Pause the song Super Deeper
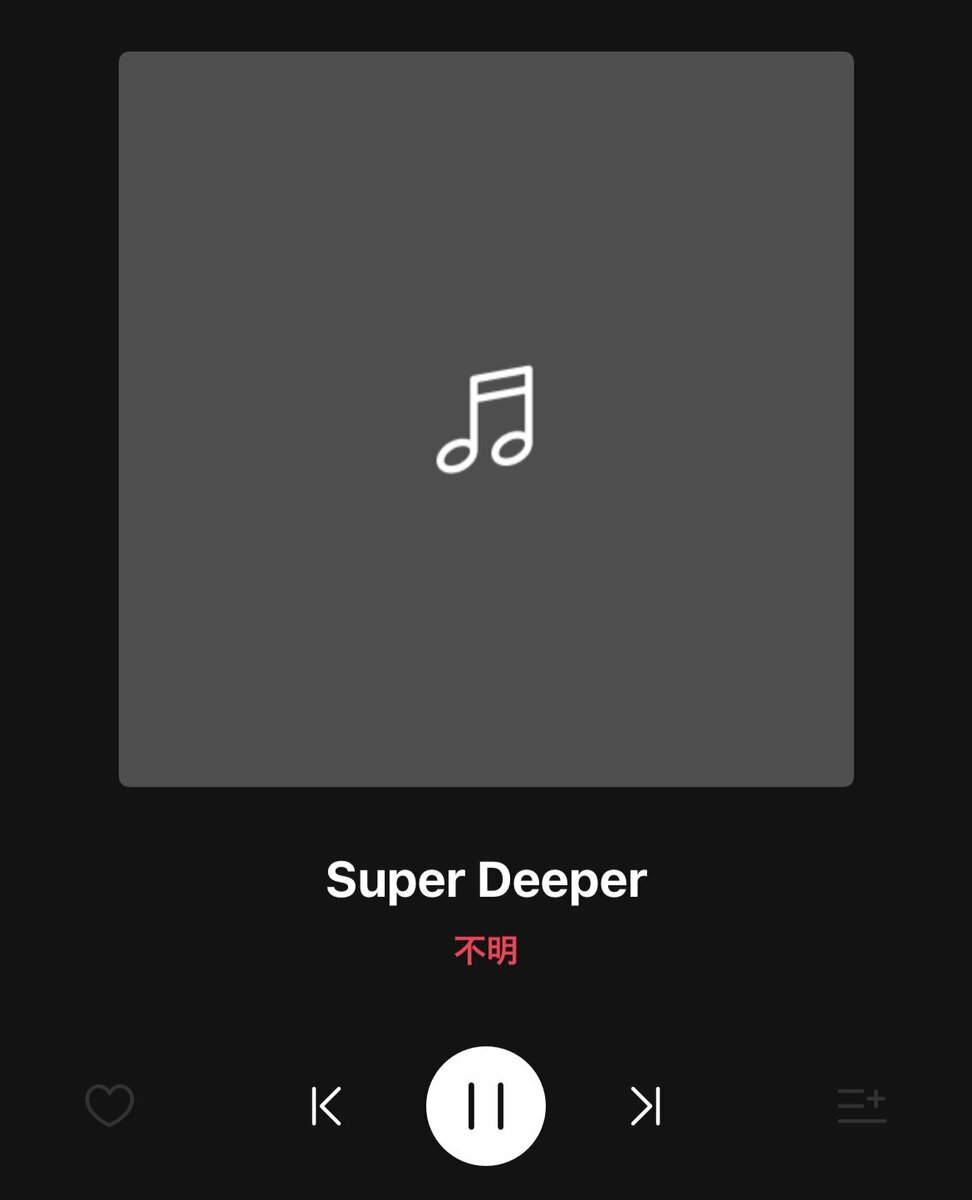The height and width of the screenshot is (1200, 972). point(486,1106)
